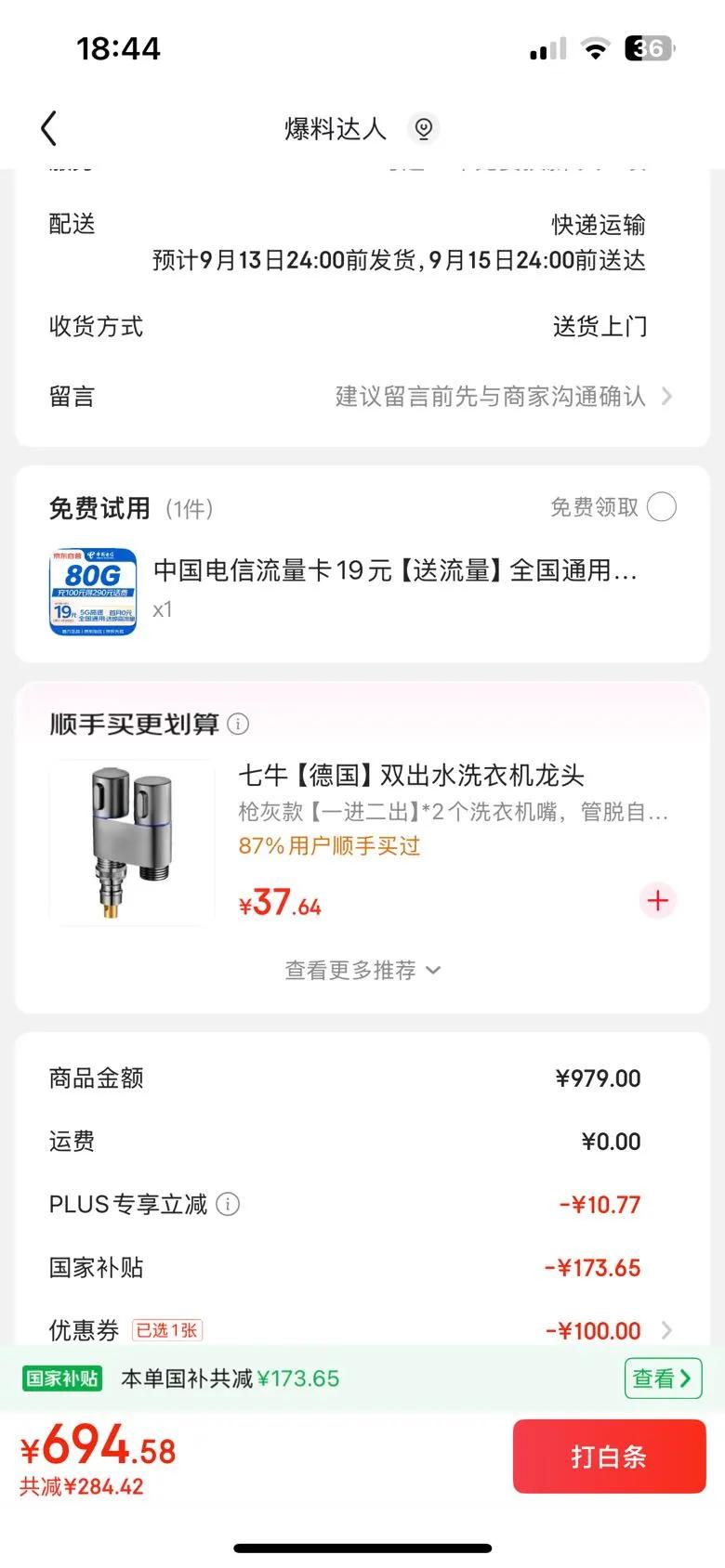Select the 免费领取 radio button
This screenshot has height=1568, width=725.
pos(661,507)
